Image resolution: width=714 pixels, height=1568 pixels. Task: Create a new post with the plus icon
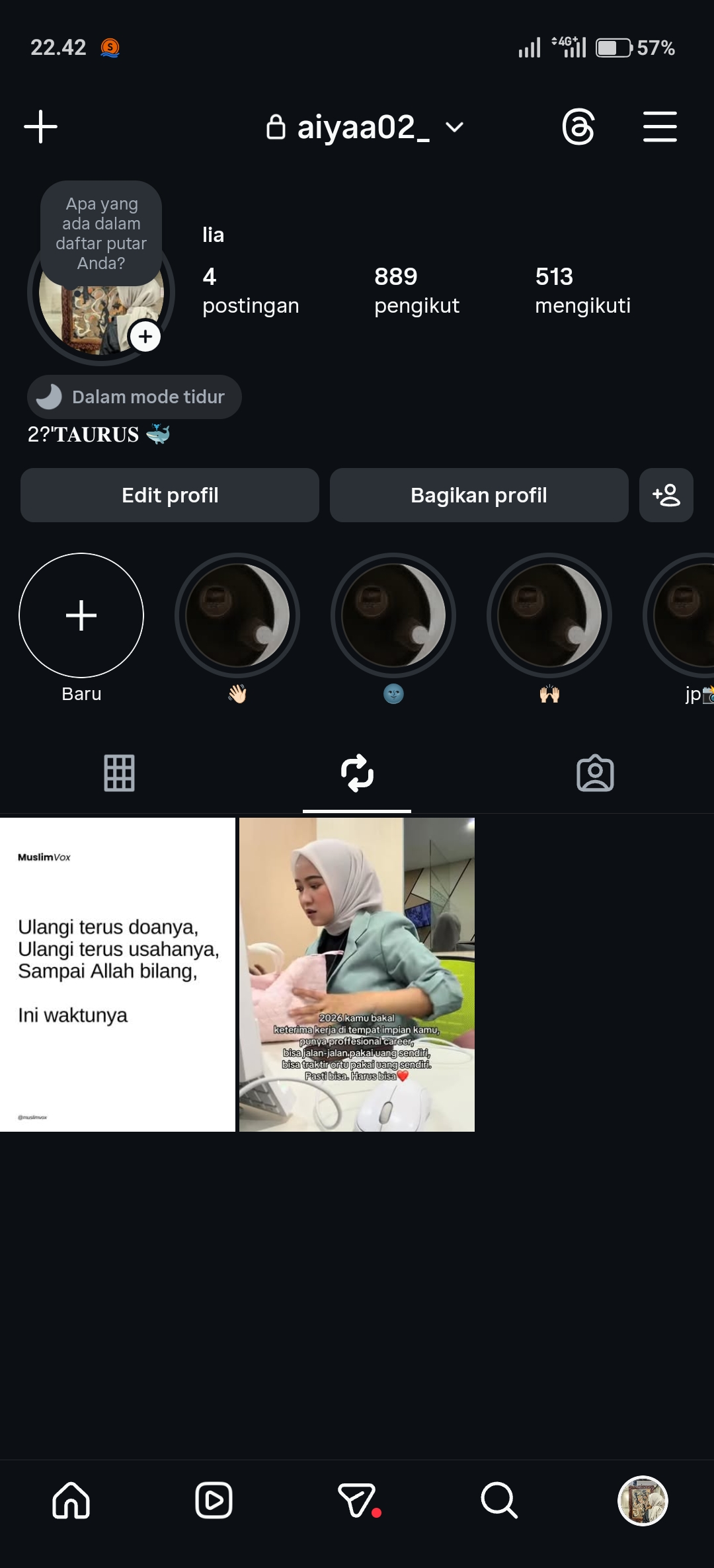coord(41,126)
